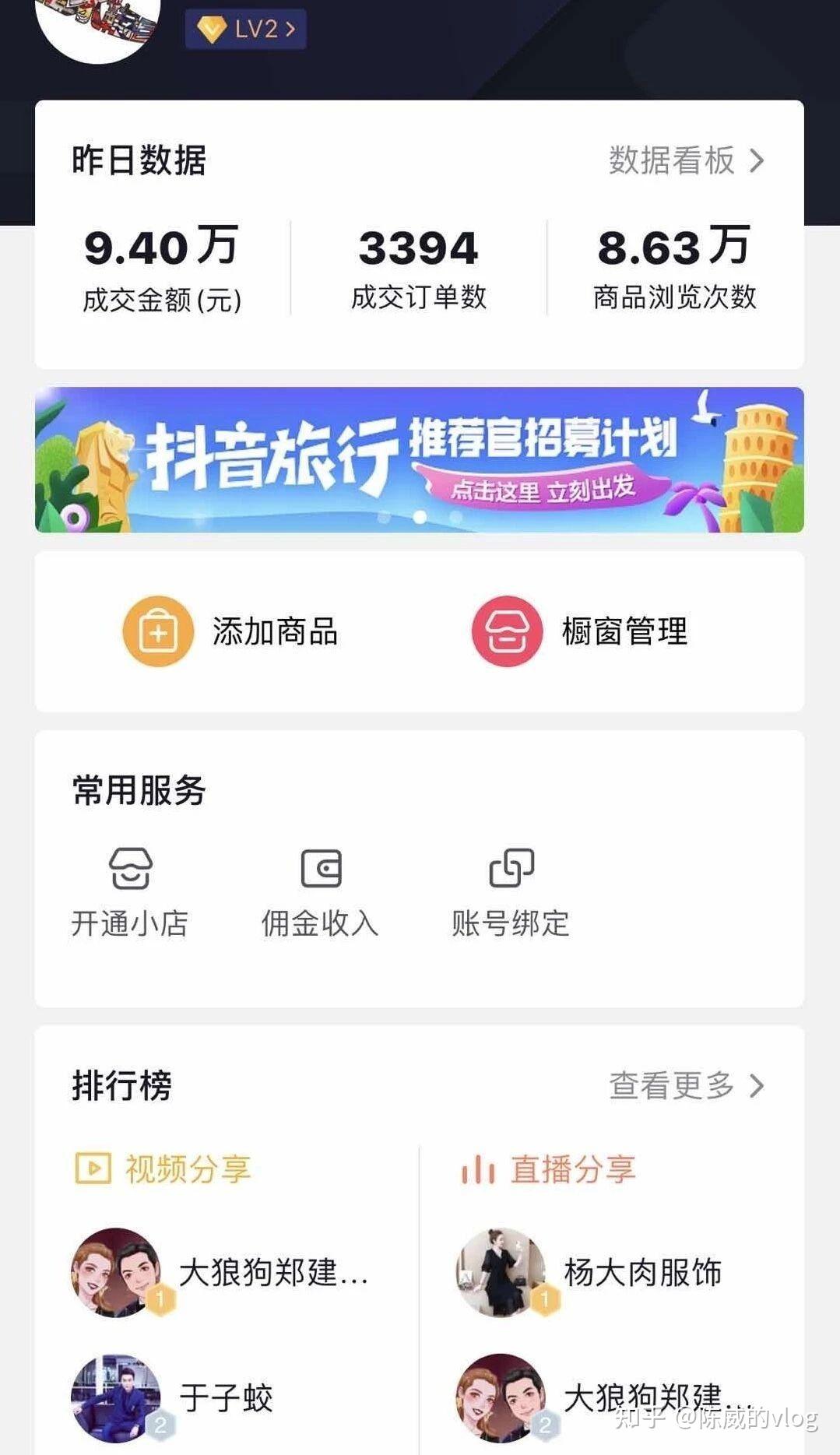Open the LV2 level badge
This screenshot has width=840, height=1455.
tap(245, 30)
